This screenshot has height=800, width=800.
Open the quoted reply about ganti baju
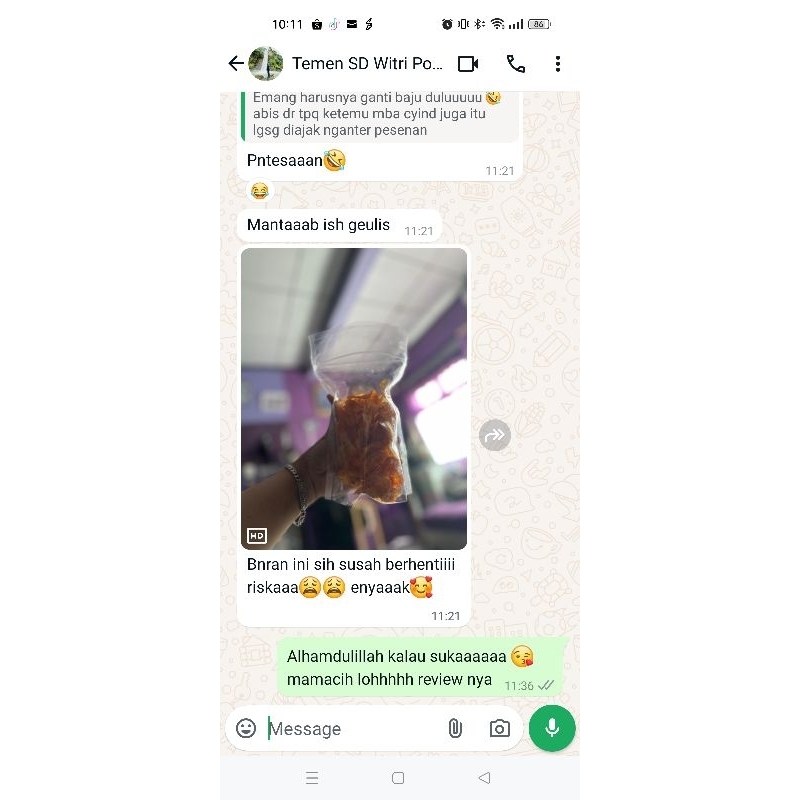[378, 115]
